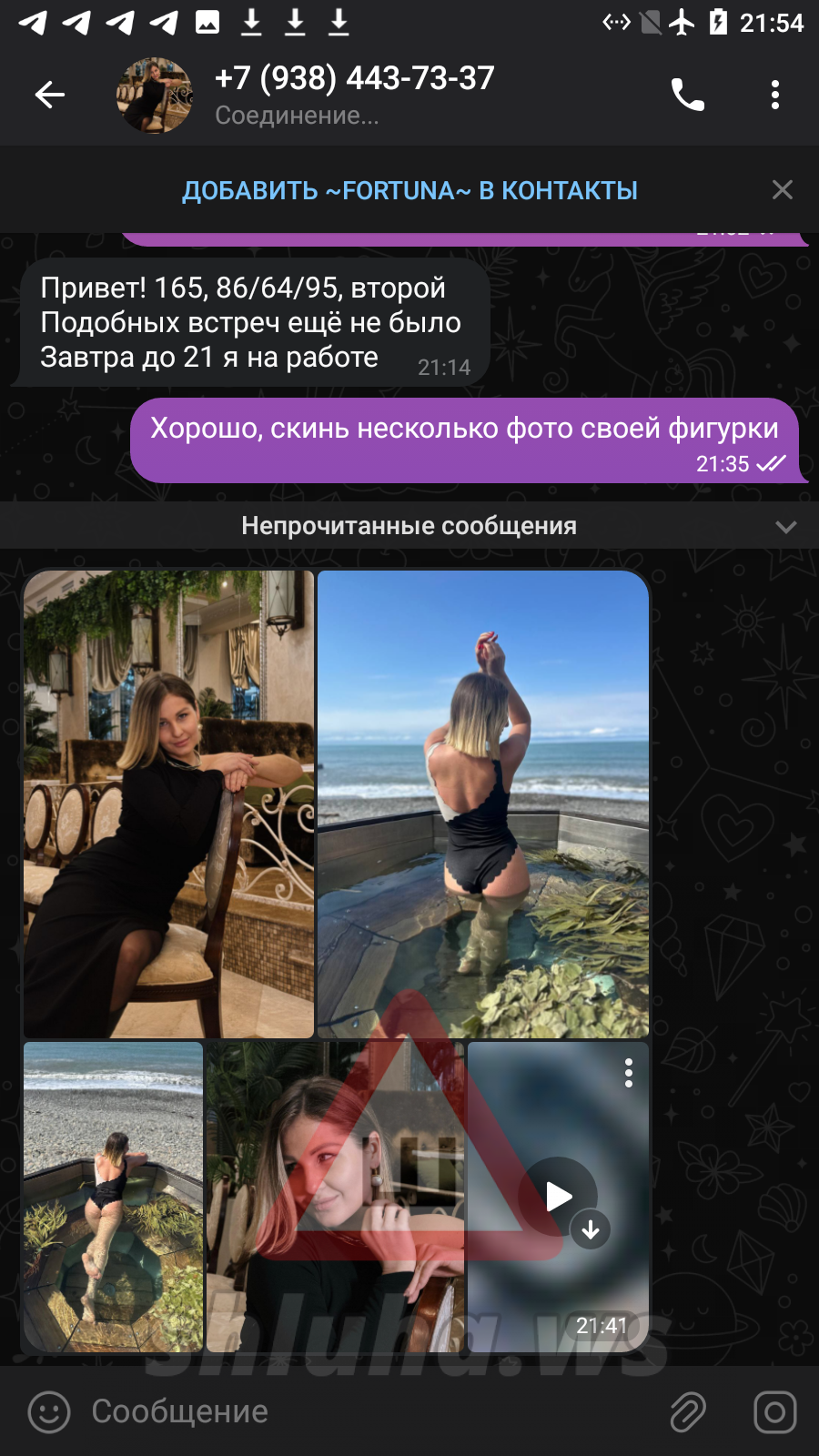This screenshot has width=819, height=1456.
Task: Open the chat overflow menu
Action: click(x=774, y=95)
